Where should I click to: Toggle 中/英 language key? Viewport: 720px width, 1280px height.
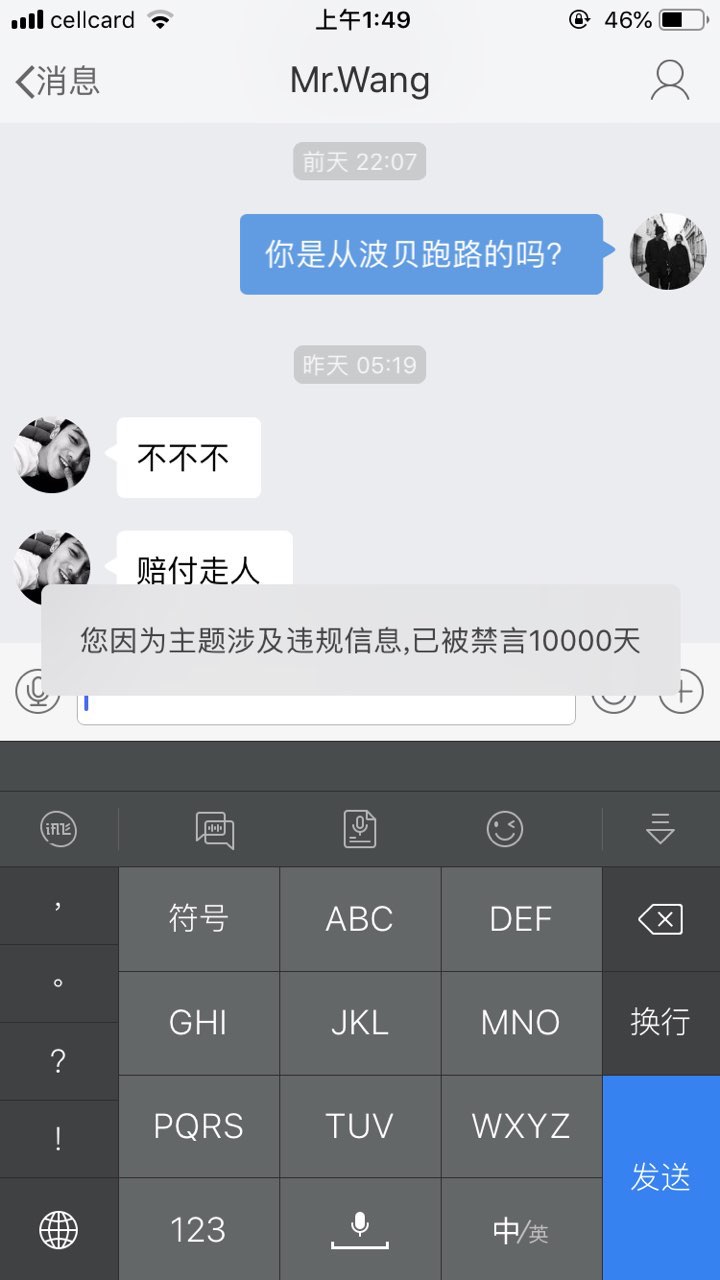tap(520, 1230)
